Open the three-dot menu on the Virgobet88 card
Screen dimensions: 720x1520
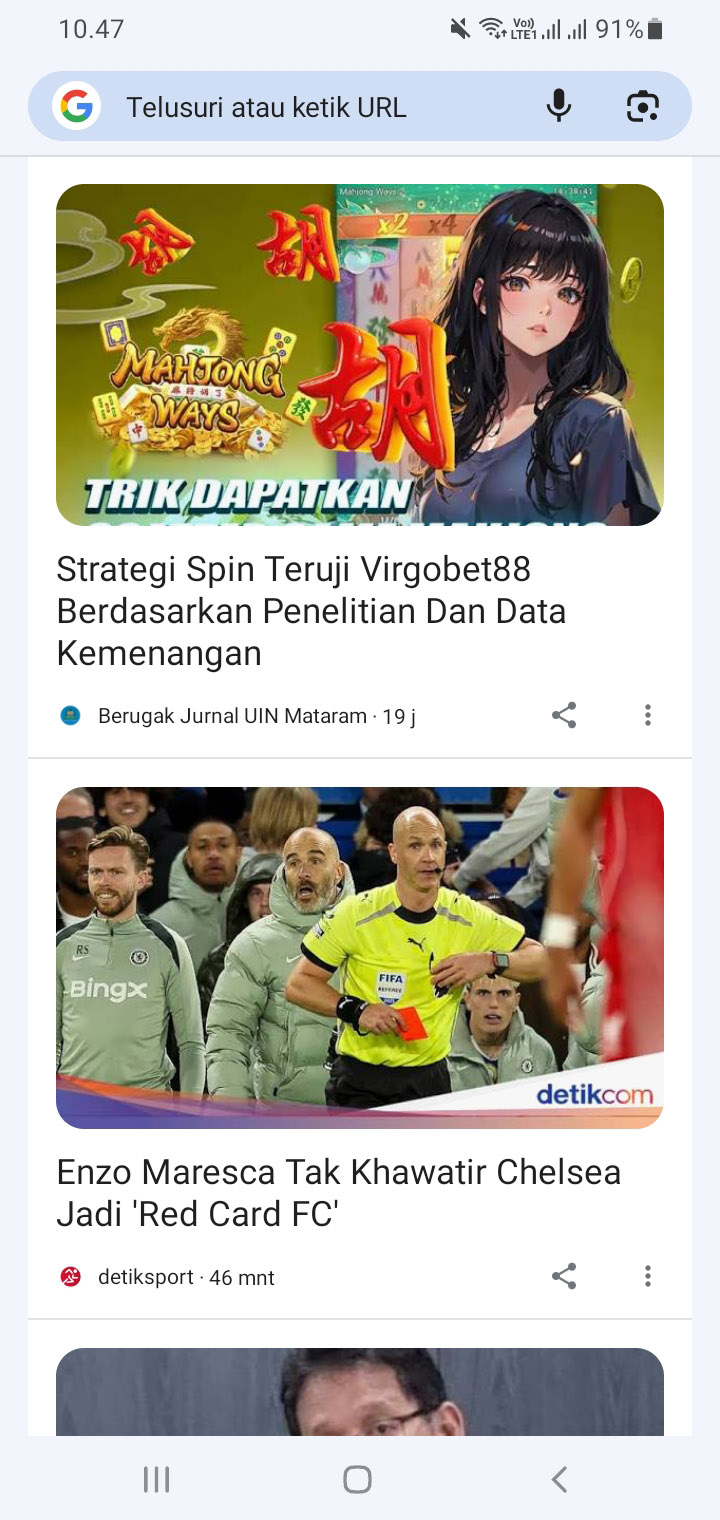648,715
